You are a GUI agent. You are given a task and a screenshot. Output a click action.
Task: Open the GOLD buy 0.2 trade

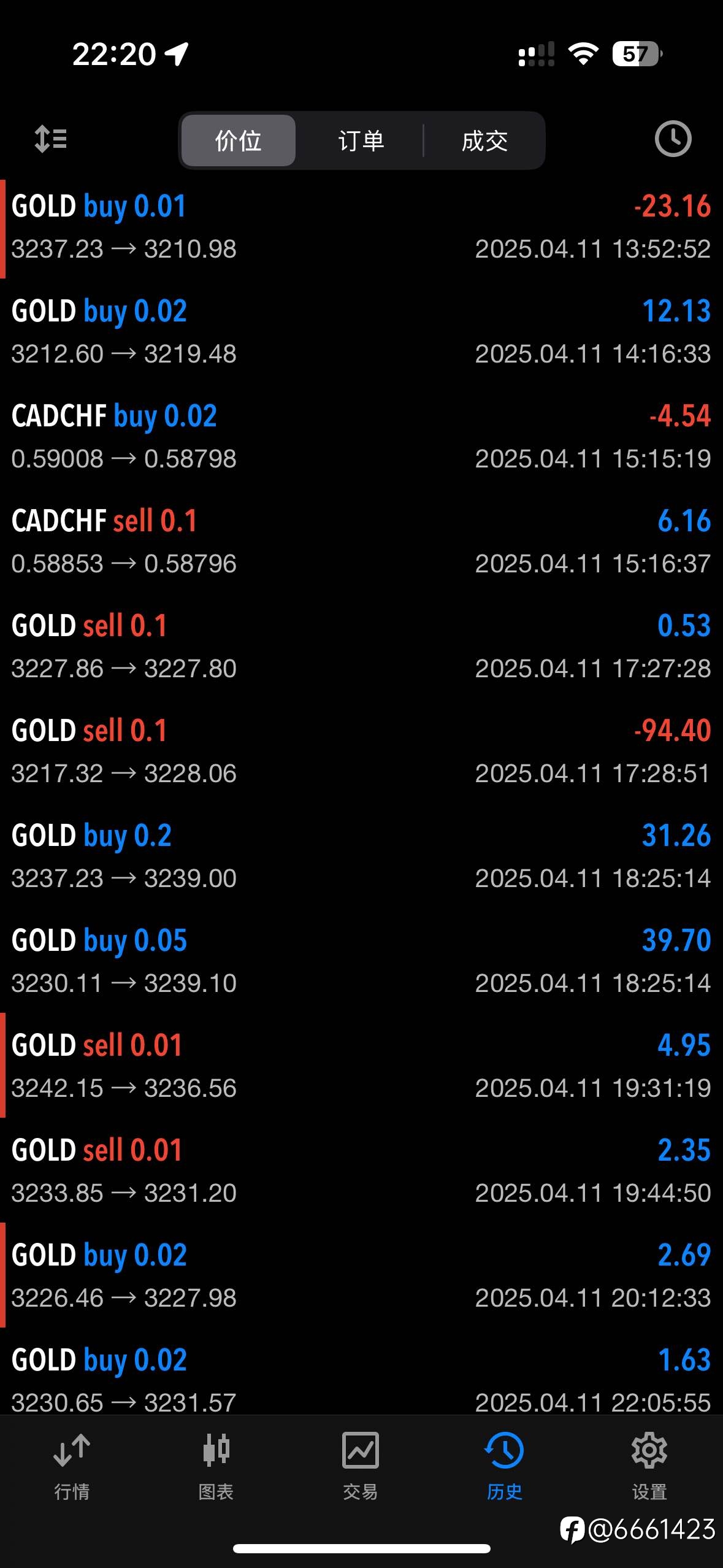[361, 856]
